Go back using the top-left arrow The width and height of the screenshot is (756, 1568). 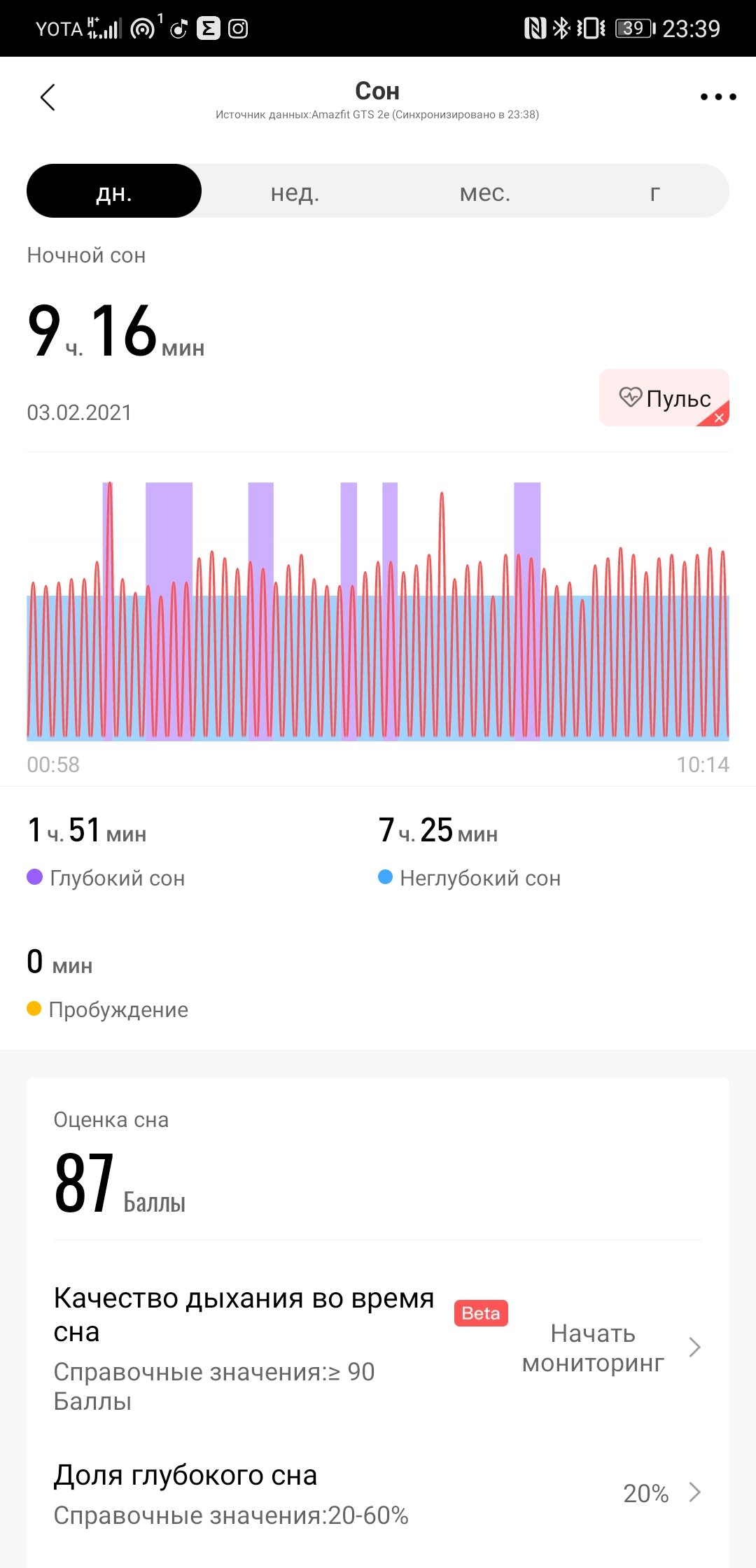[48, 97]
